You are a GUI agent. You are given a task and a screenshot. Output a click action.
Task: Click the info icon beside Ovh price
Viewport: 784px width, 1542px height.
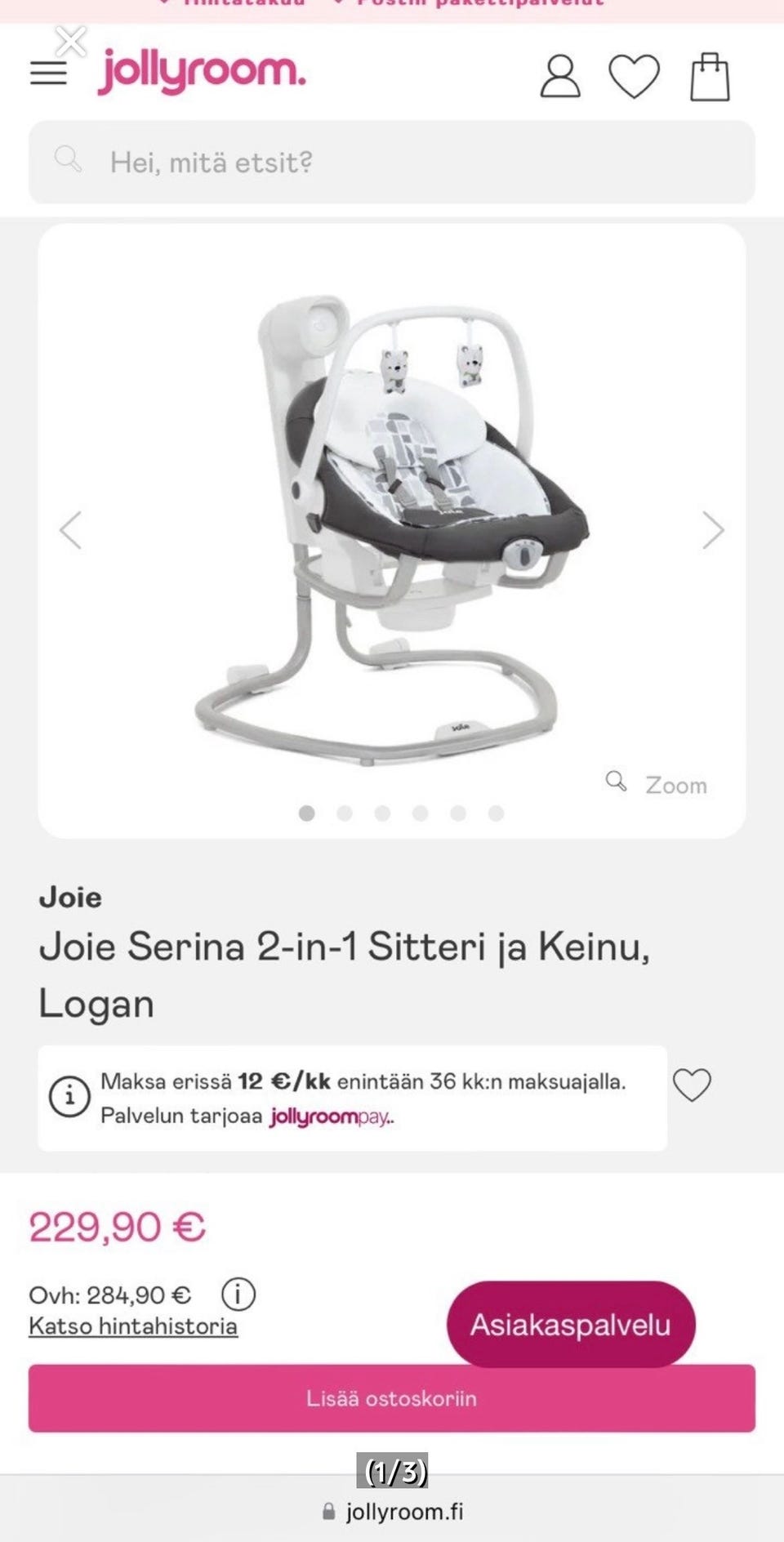(x=237, y=1295)
